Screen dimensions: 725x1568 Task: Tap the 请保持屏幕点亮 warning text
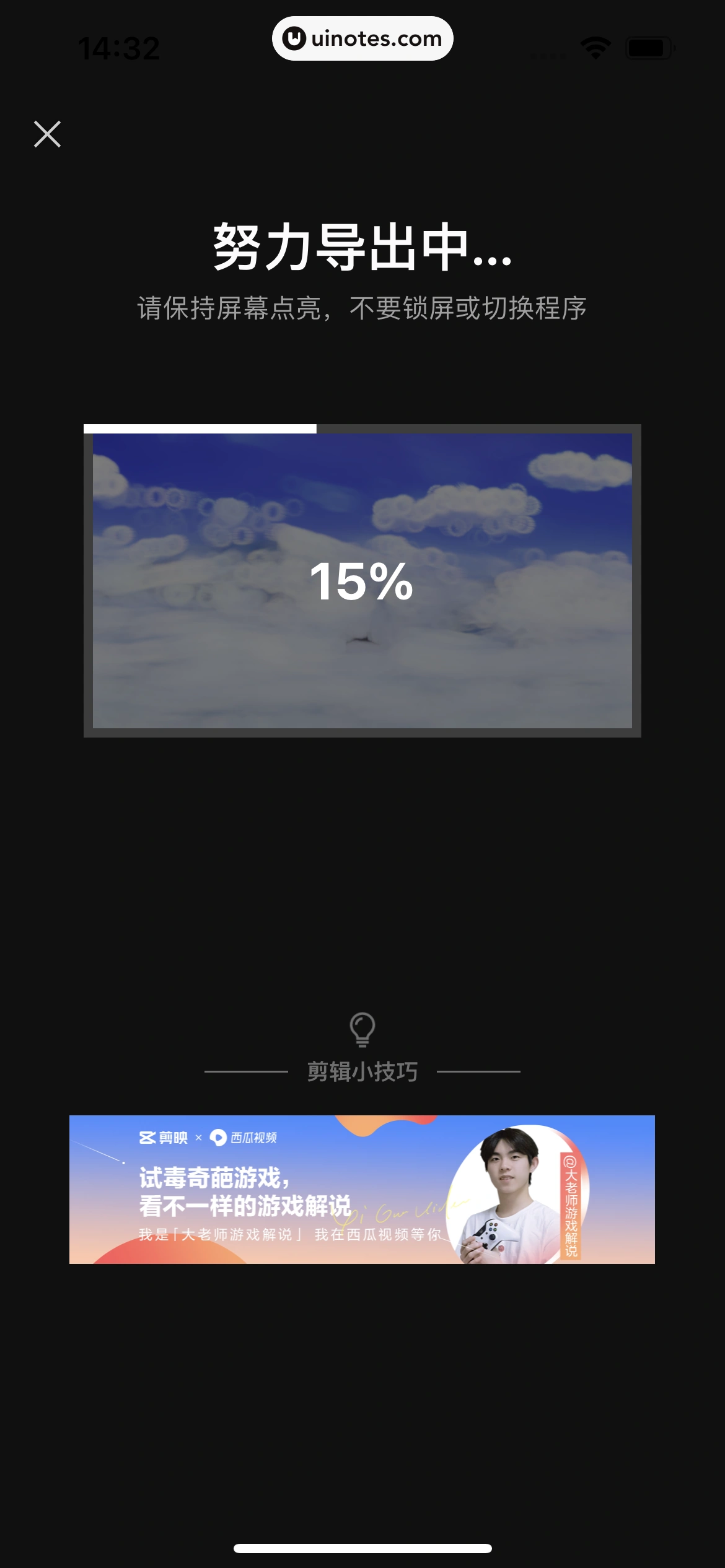(362, 307)
